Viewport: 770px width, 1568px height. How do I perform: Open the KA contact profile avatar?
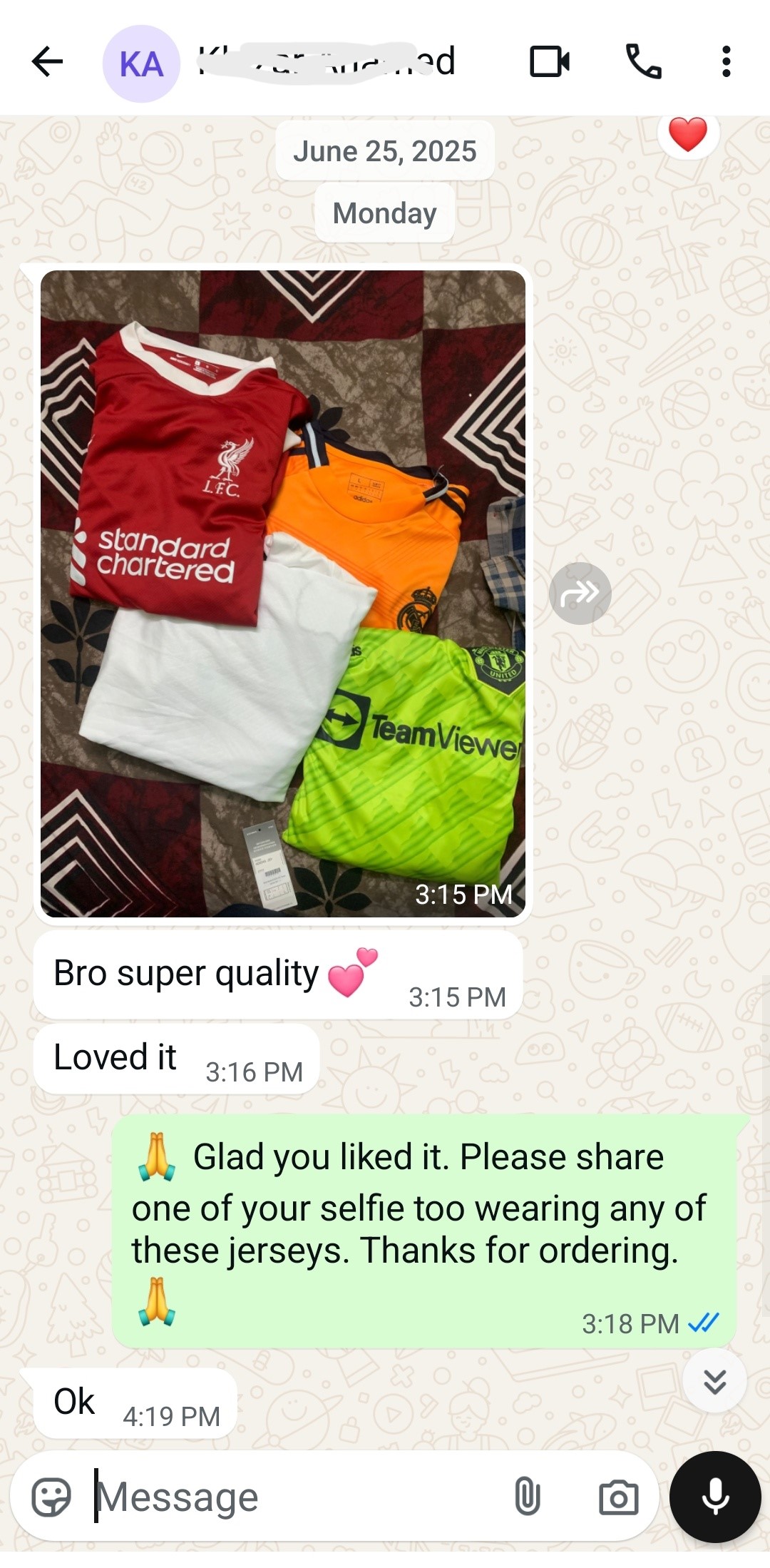141,64
